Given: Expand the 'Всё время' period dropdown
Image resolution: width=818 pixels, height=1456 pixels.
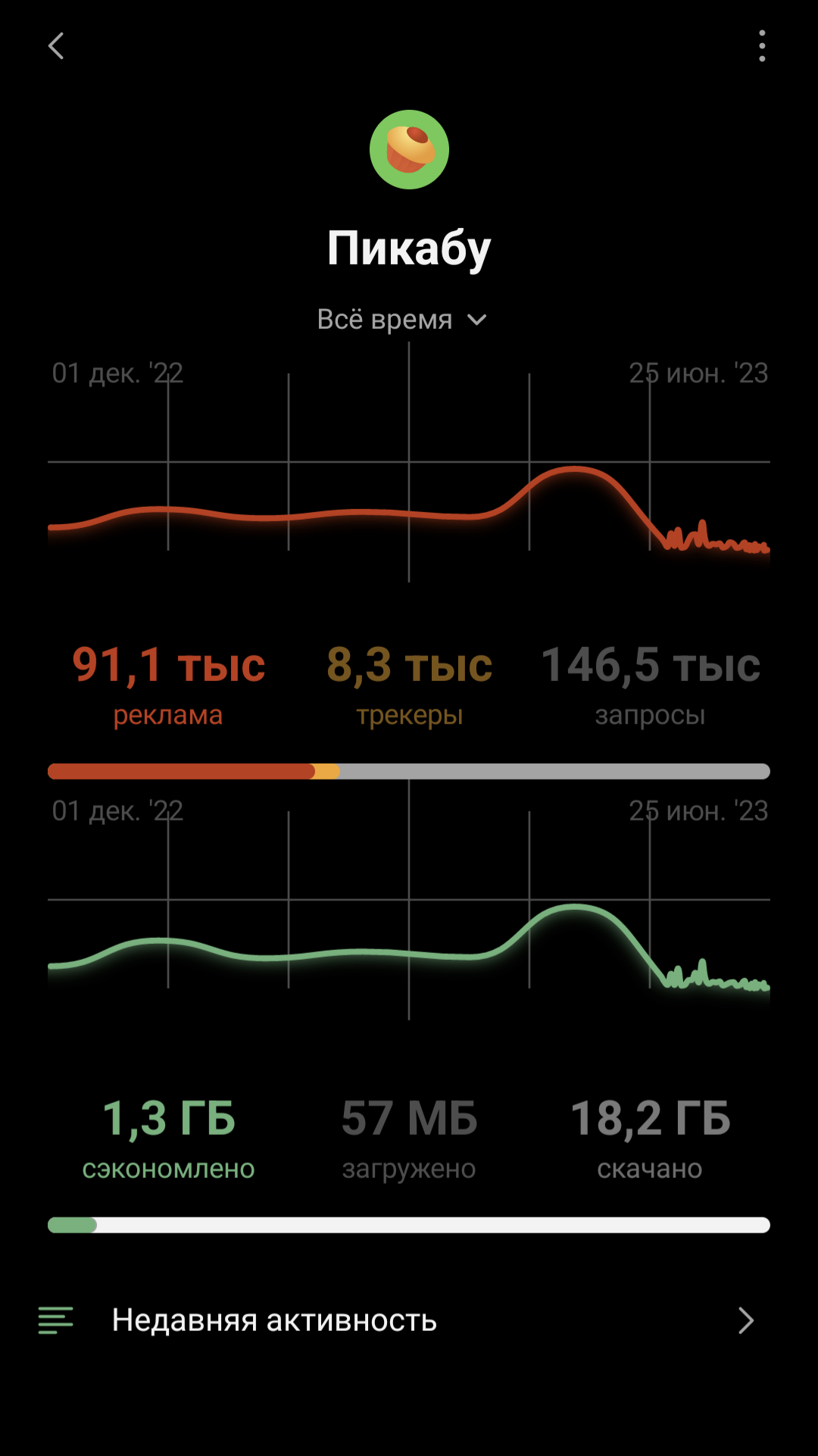Looking at the screenshot, I should click(402, 320).
